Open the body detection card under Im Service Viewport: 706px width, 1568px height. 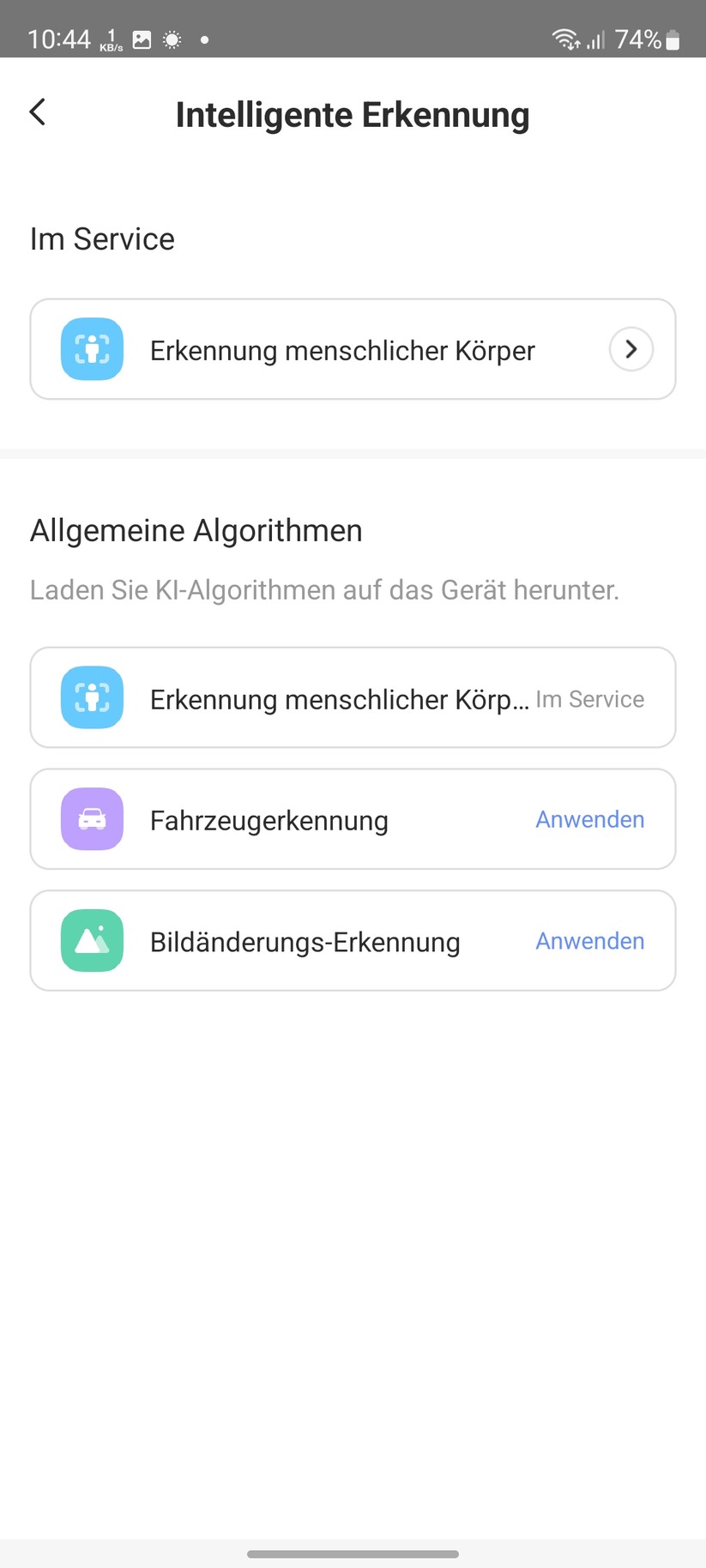tap(353, 349)
